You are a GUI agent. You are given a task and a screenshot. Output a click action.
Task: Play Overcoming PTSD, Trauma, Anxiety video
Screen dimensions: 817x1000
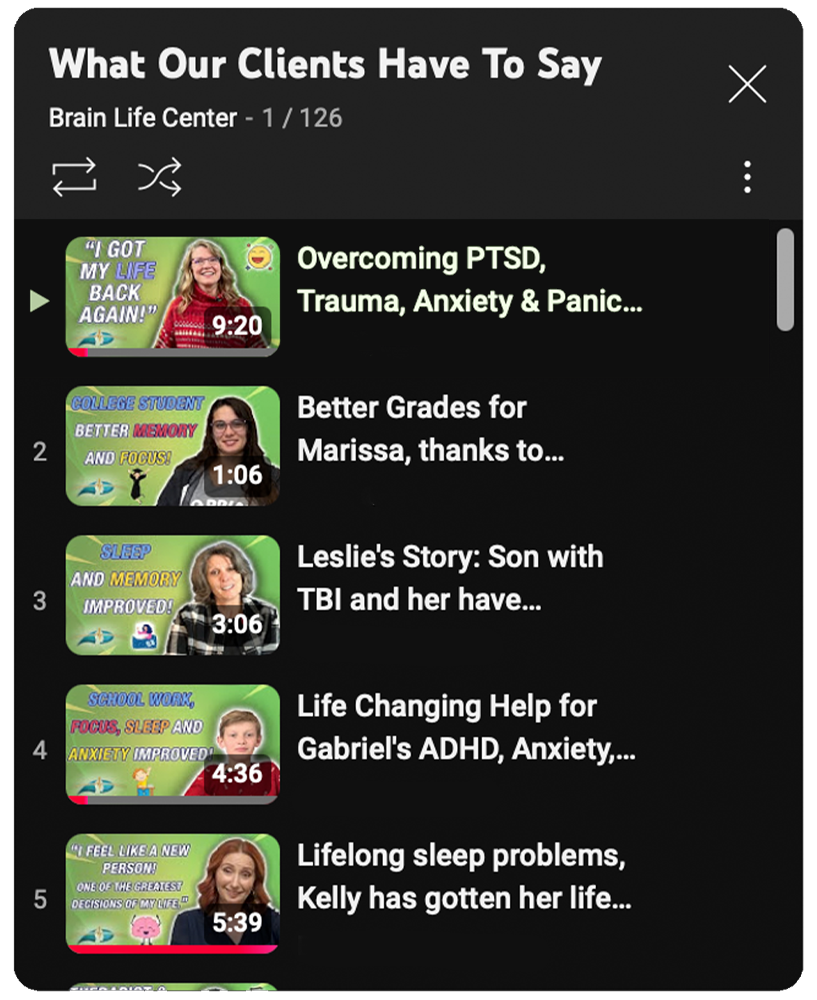click(470, 280)
